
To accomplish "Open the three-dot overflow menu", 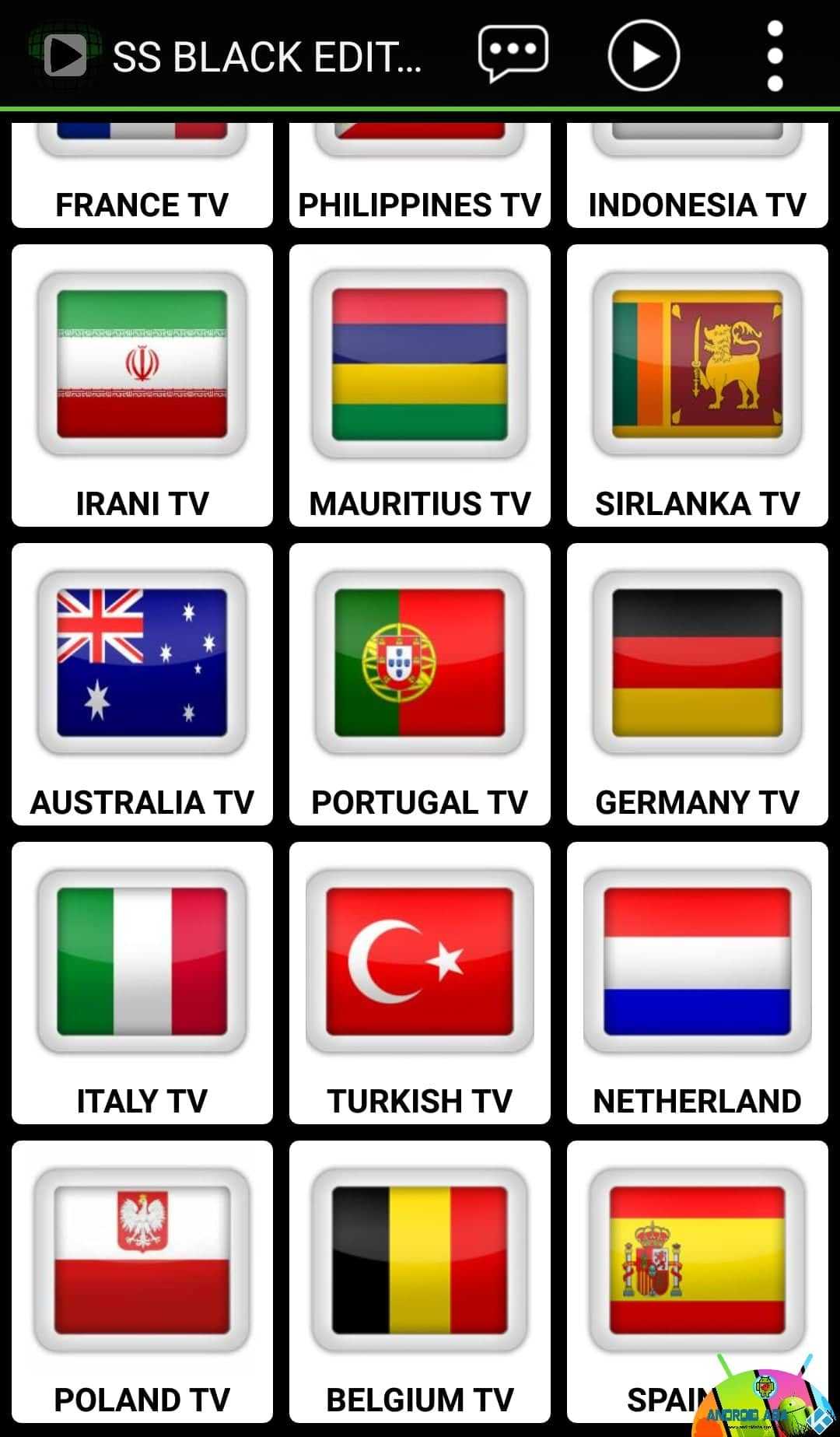I will (x=775, y=56).
